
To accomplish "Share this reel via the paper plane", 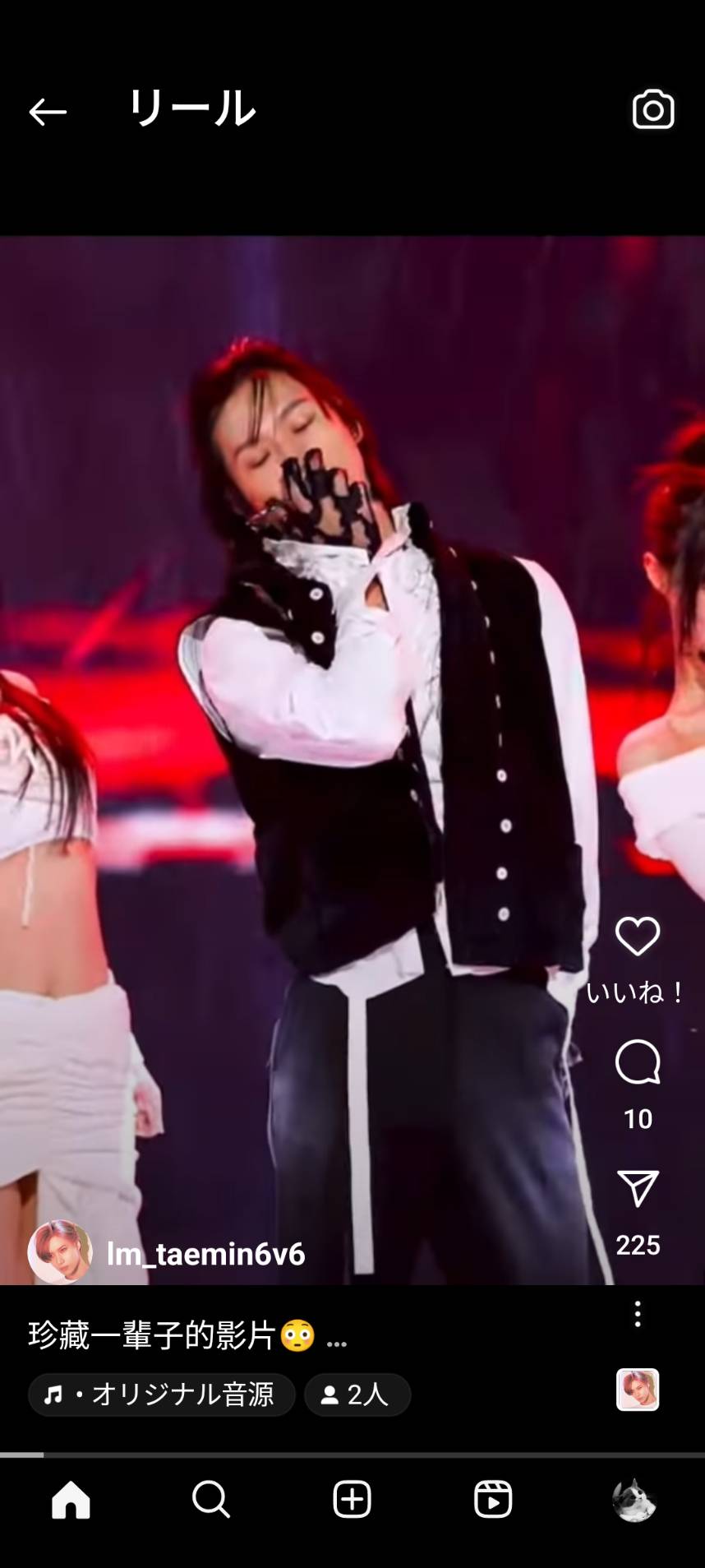I will tap(638, 1189).
